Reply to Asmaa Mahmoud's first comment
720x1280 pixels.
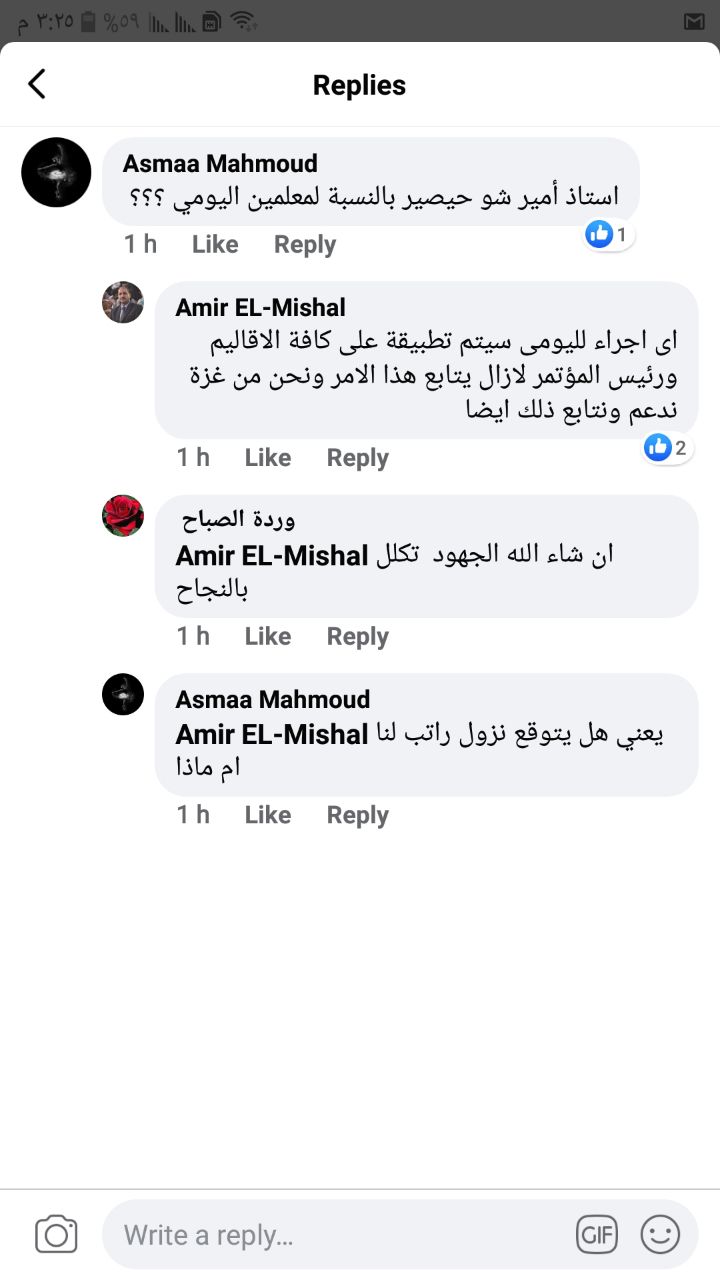click(305, 244)
